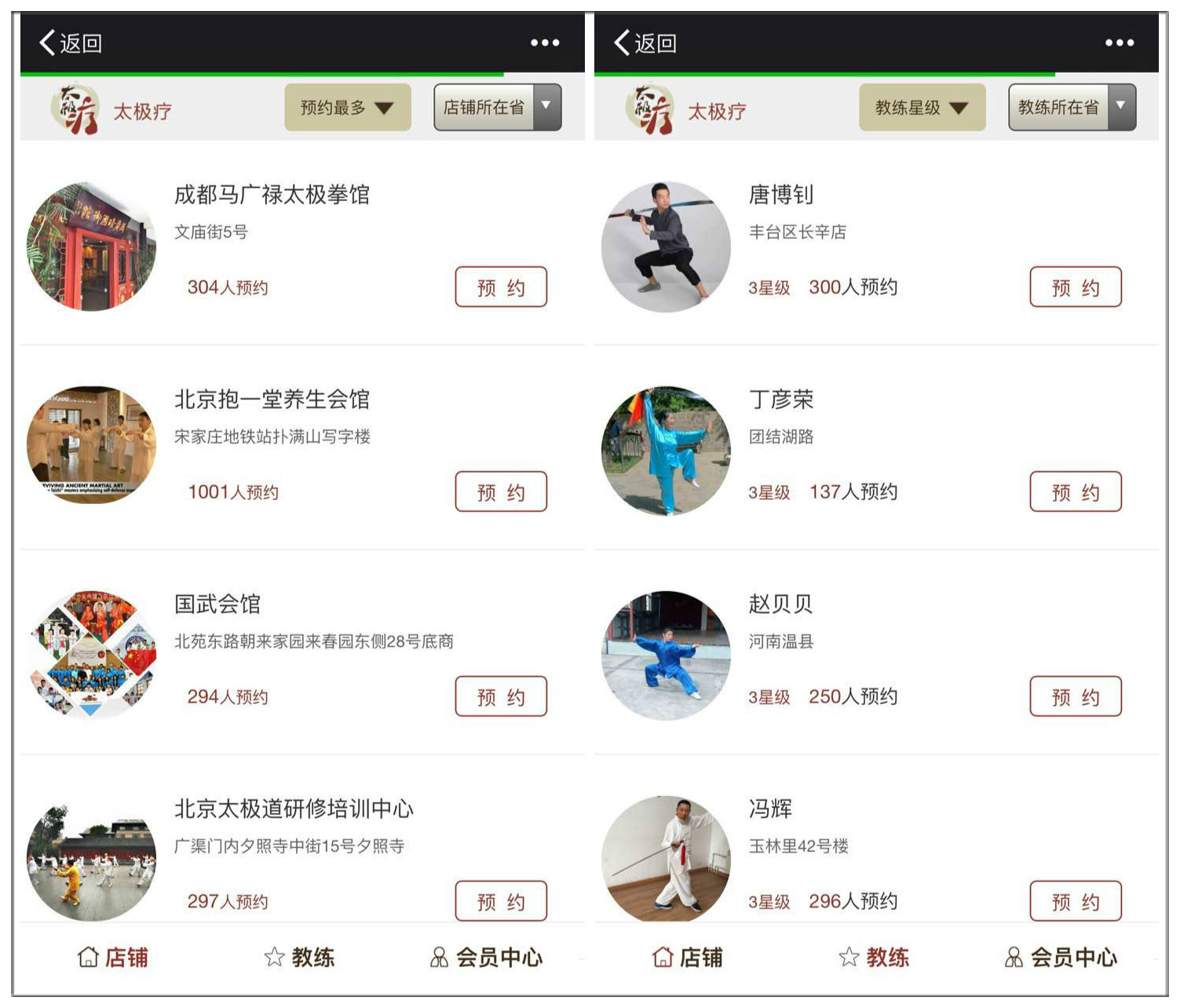Tap 预约 for 北京抱一堂养生会馆
The width and height of the screenshot is (1180, 1008).
(501, 492)
